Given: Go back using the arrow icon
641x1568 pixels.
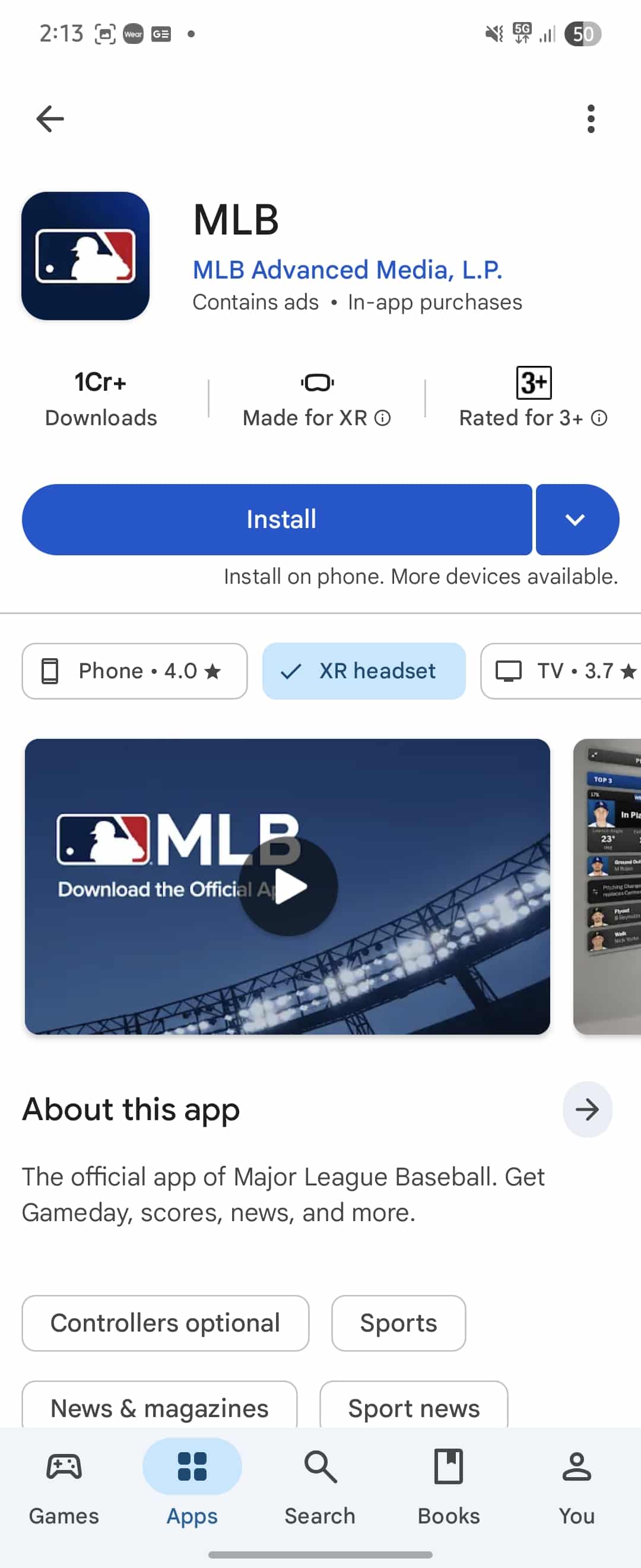Looking at the screenshot, I should [x=50, y=119].
